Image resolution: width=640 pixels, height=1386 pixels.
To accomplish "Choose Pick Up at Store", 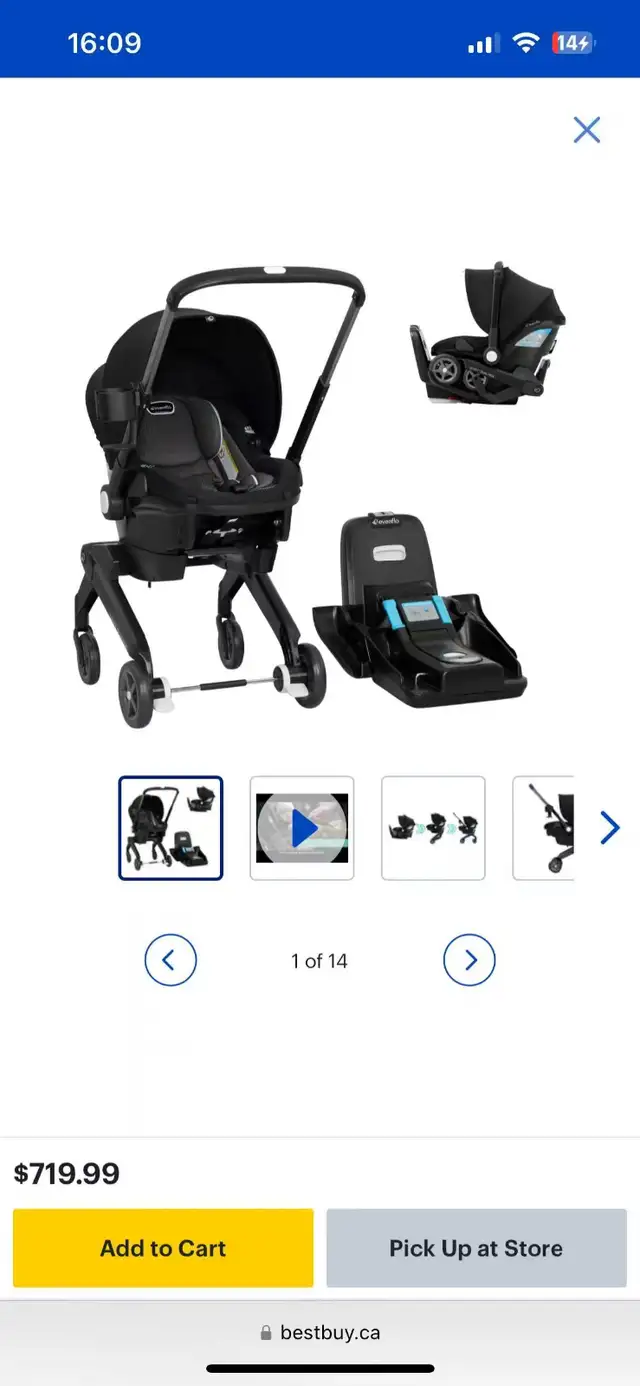I will (476, 1248).
